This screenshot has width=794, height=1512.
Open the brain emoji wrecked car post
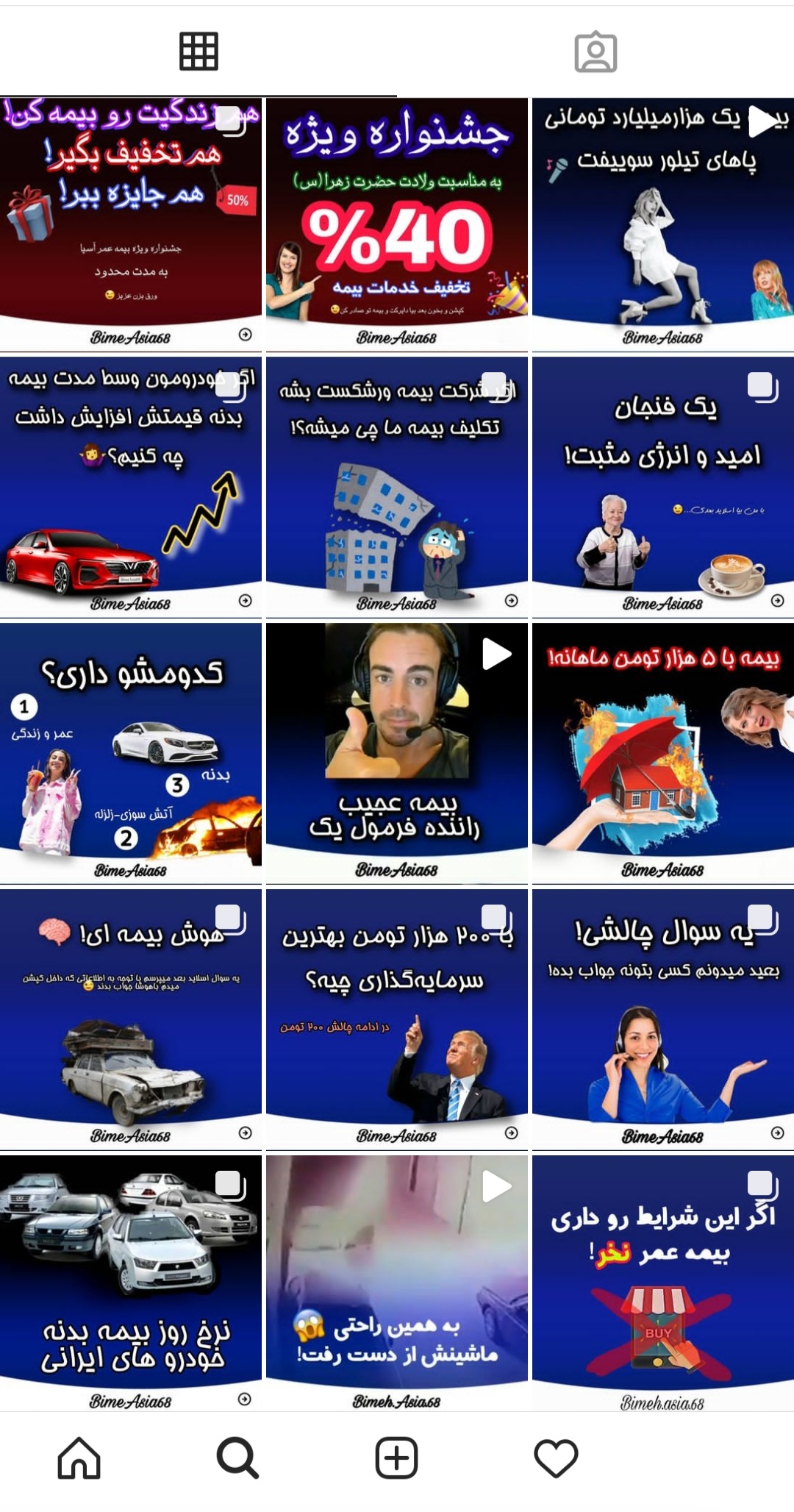[131, 1020]
